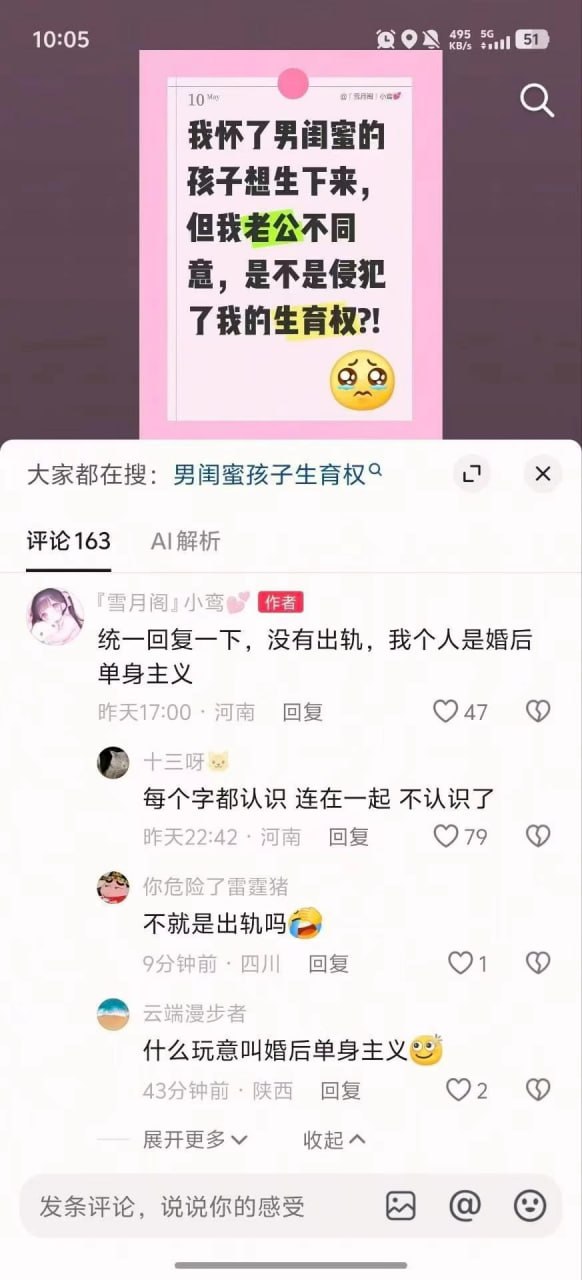This screenshot has width=582, height=1280.
Task: Switch to the AI解析 tab
Action: point(185,541)
